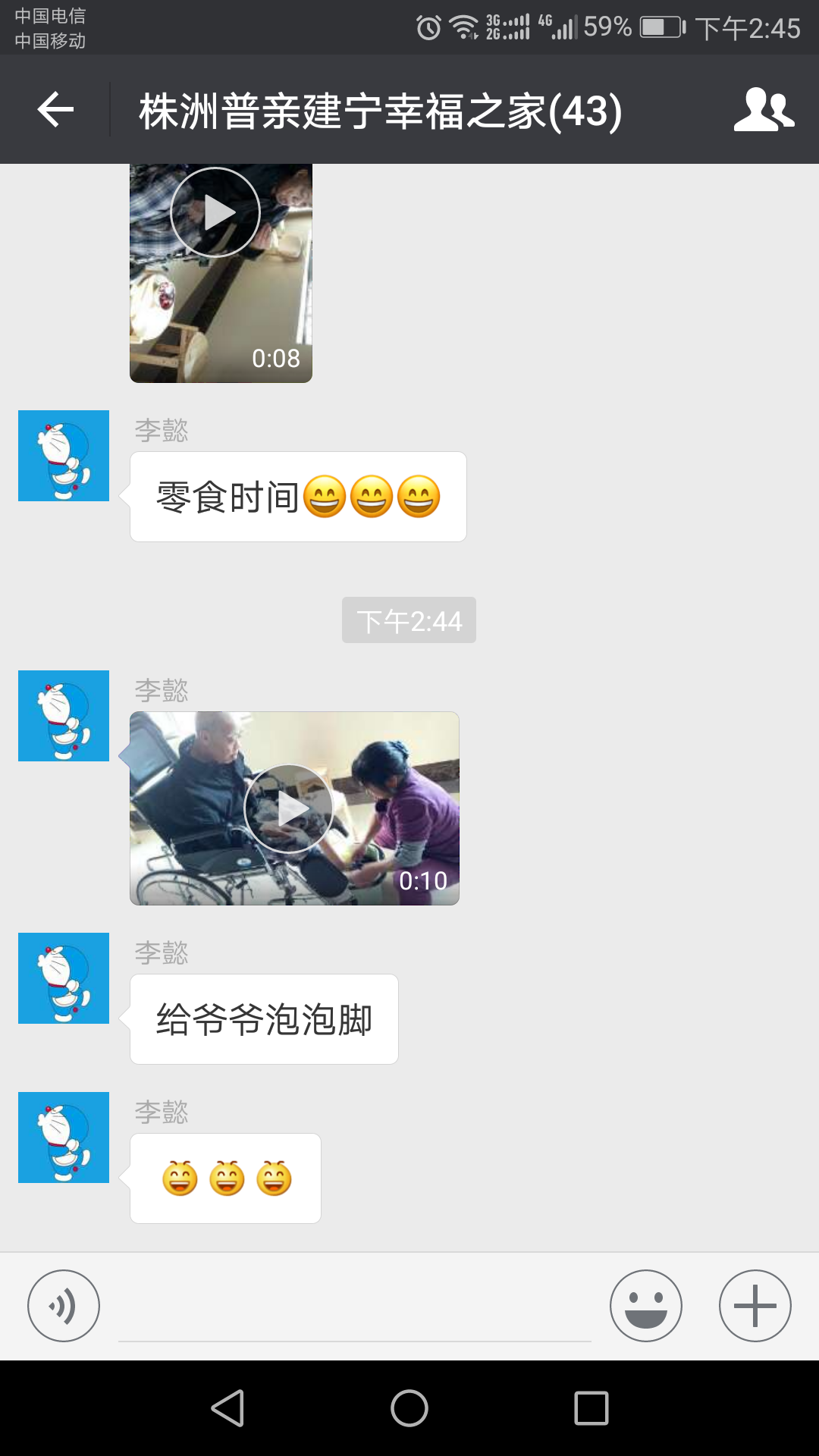Tap the system home button
The image size is (819, 1456).
click(409, 1408)
